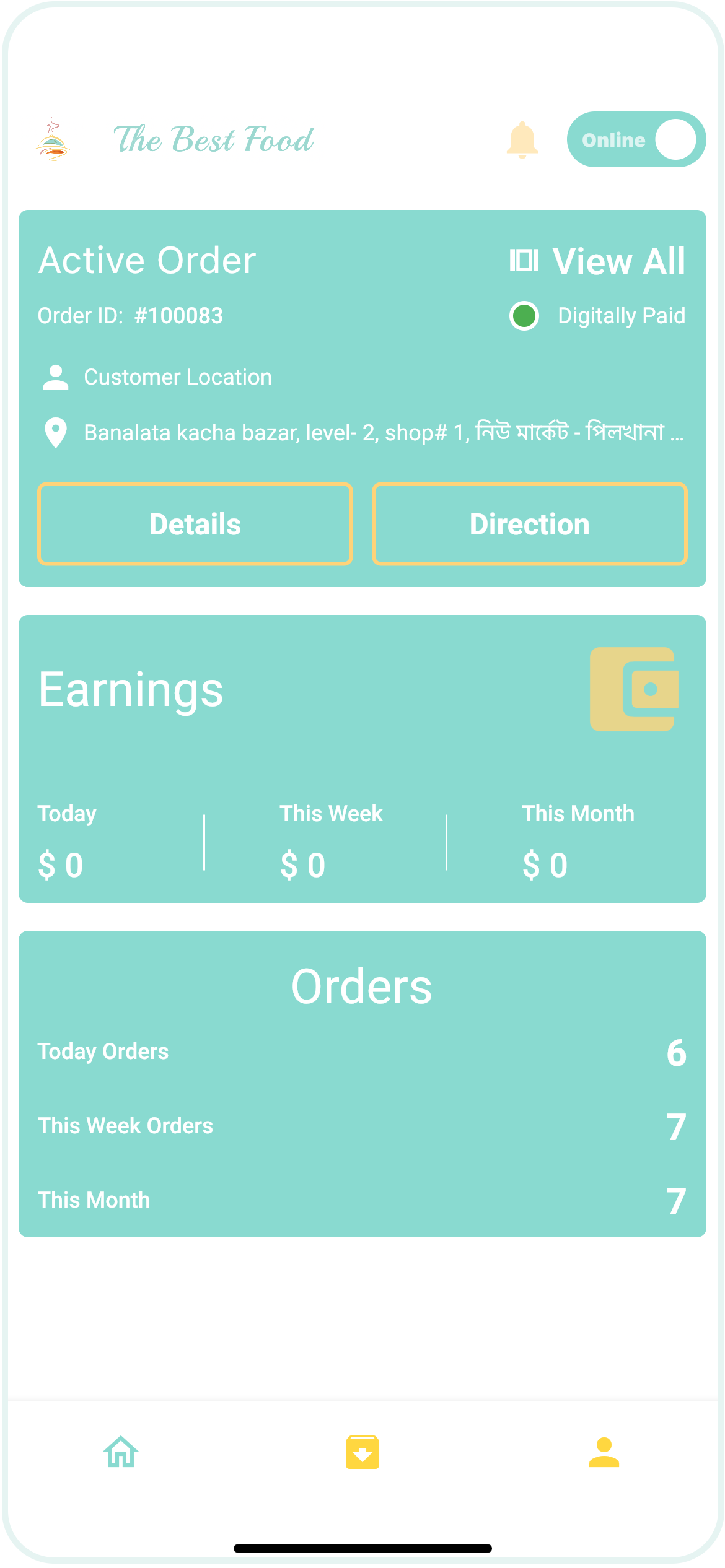Toggle the Online status switch
The width and height of the screenshot is (725, 1568).
pyautogui.click(x=636, y=139)
